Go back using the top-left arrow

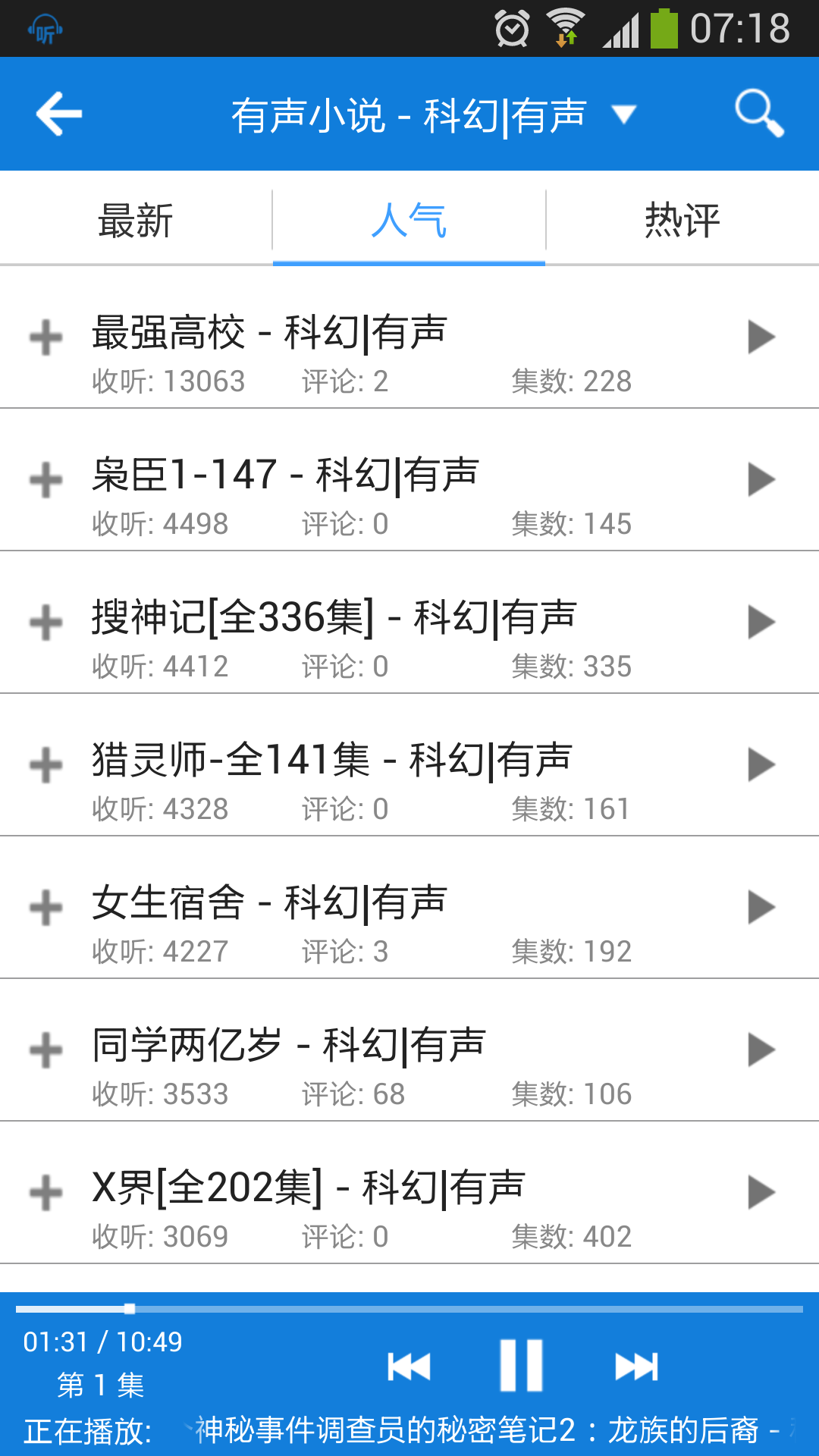click(x=59, y=114)
